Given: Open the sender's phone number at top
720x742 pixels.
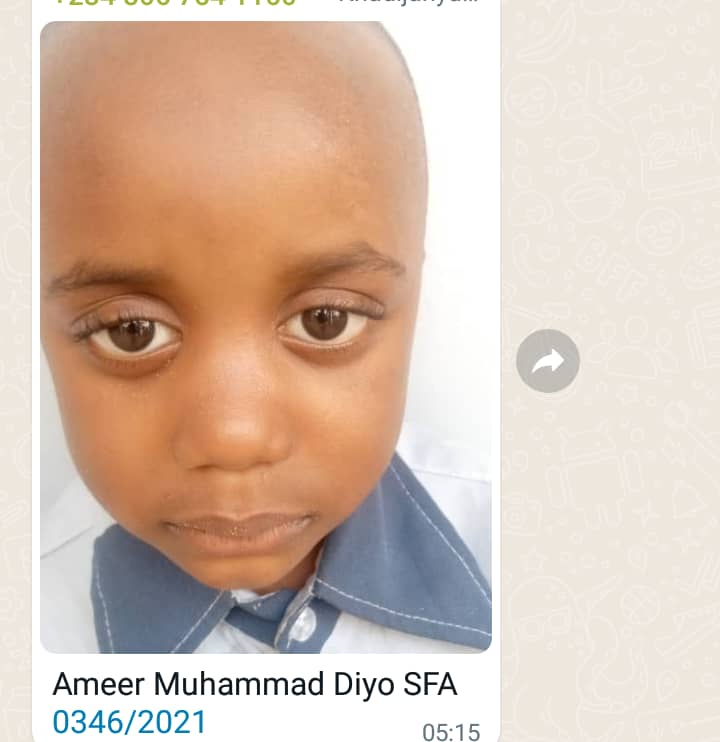Looking at the screenshot, I should click(175, 3).
